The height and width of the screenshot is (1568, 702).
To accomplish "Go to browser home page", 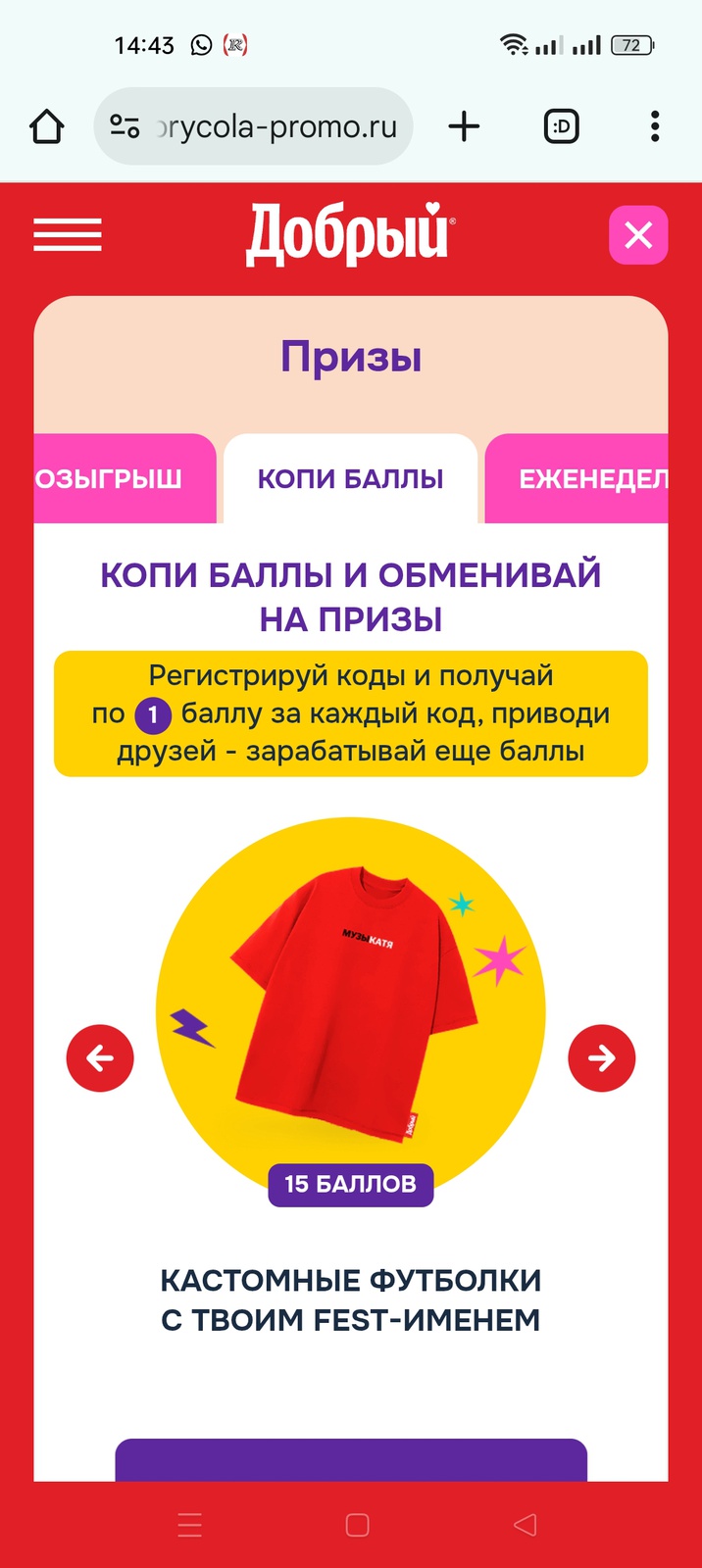I will click(x=47, y=126).
